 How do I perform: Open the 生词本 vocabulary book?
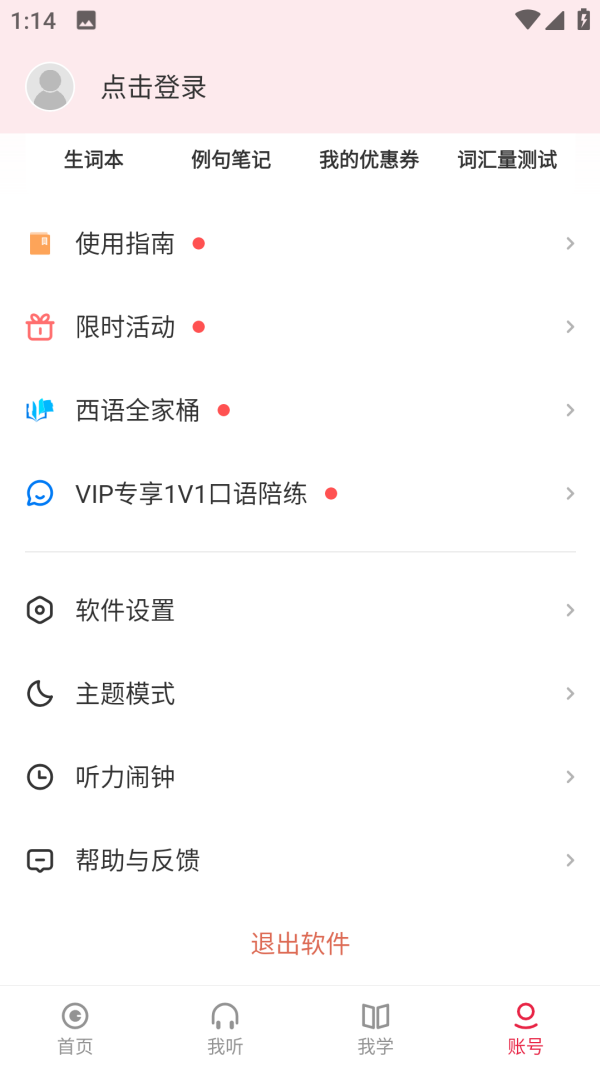[x=94, y=160]
